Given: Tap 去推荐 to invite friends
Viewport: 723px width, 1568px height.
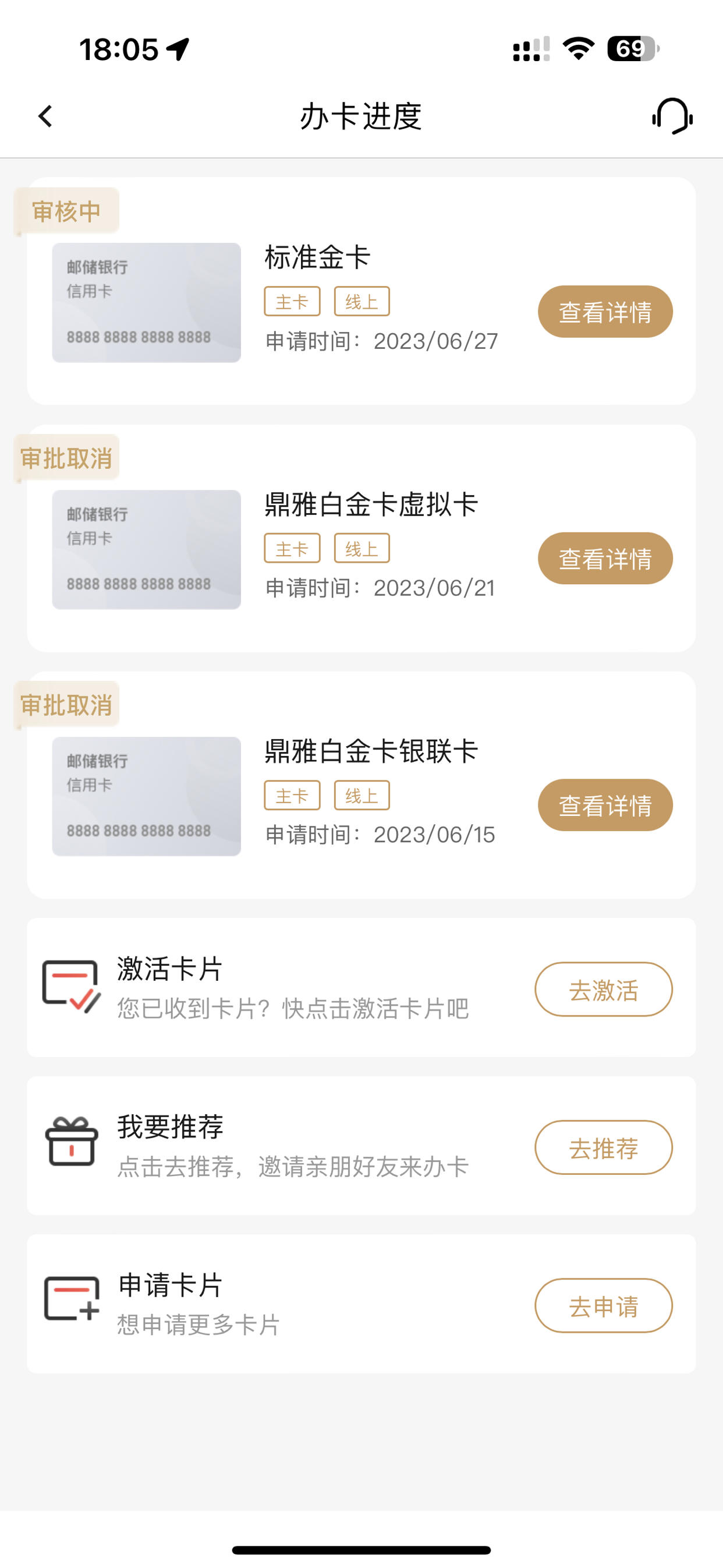Looking at the screenshot, I should tap(603, 1147).
